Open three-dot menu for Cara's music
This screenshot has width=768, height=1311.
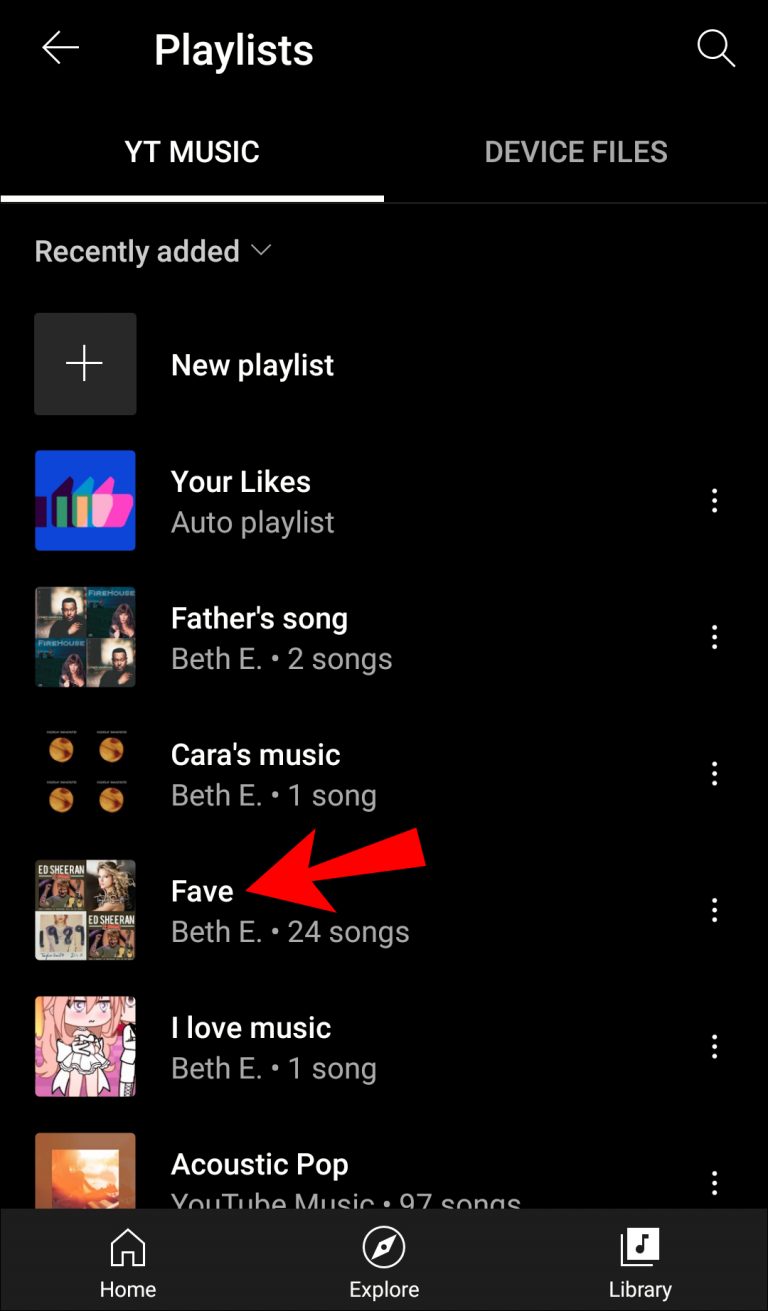[x=714, y=772]
